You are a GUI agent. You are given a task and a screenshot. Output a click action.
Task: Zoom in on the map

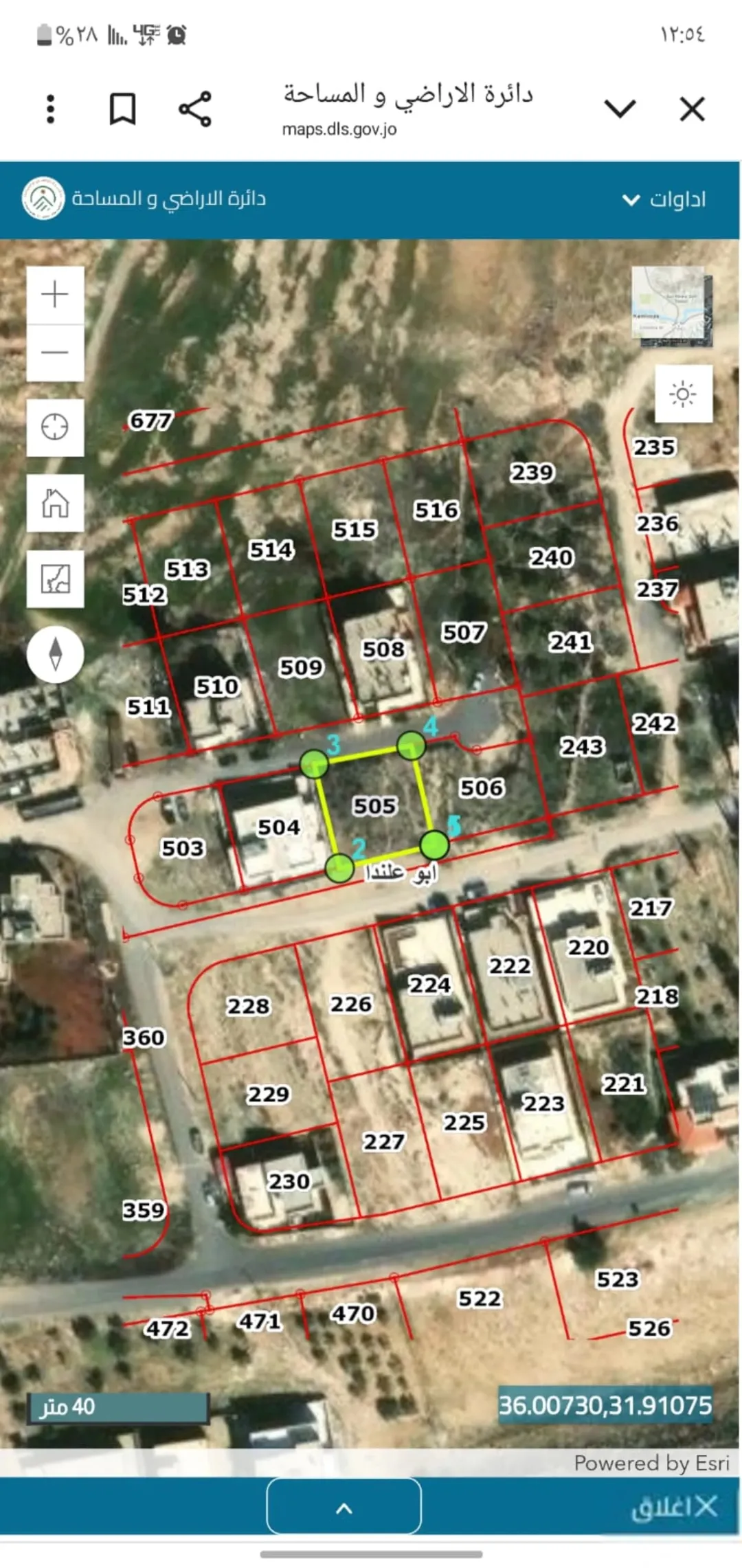point(55,295)
